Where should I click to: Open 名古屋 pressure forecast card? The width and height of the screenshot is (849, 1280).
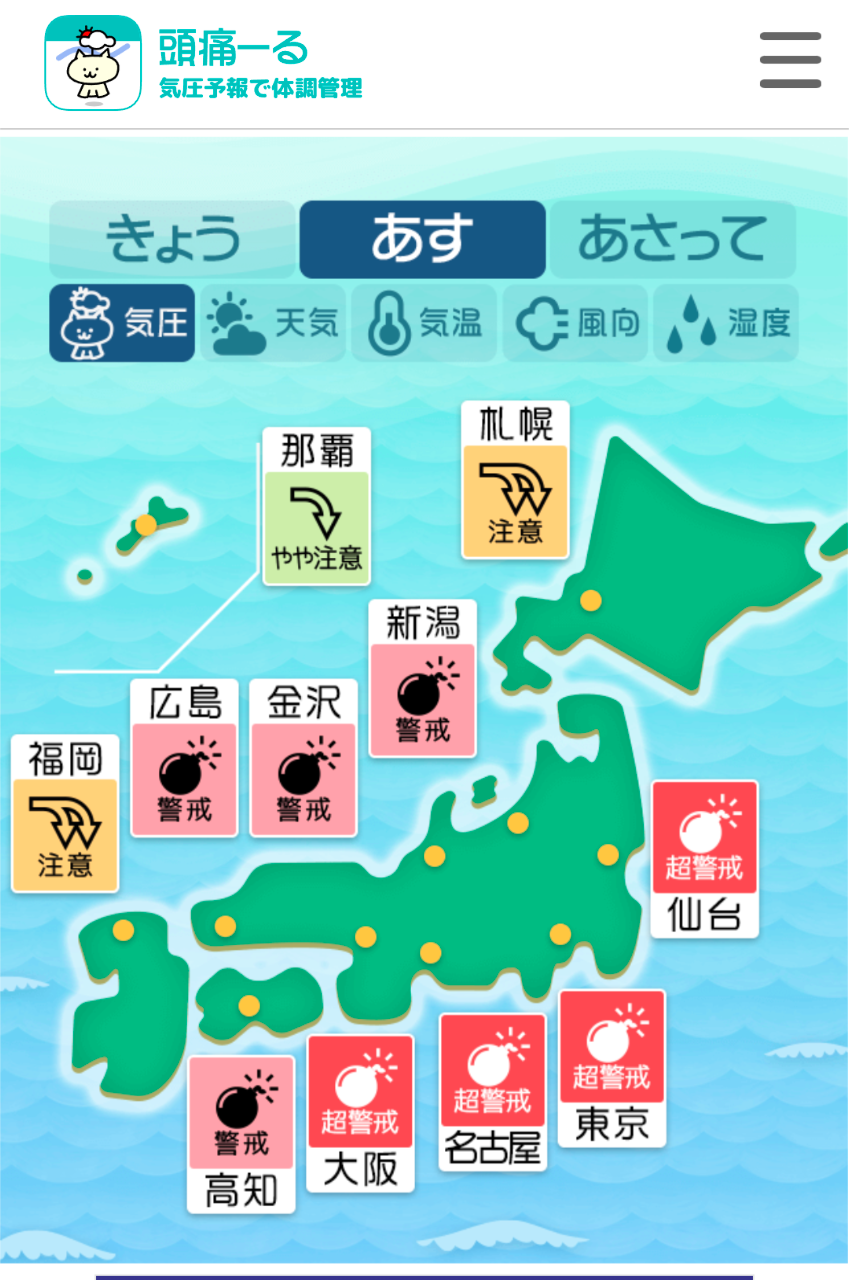tap(493, 1092)
